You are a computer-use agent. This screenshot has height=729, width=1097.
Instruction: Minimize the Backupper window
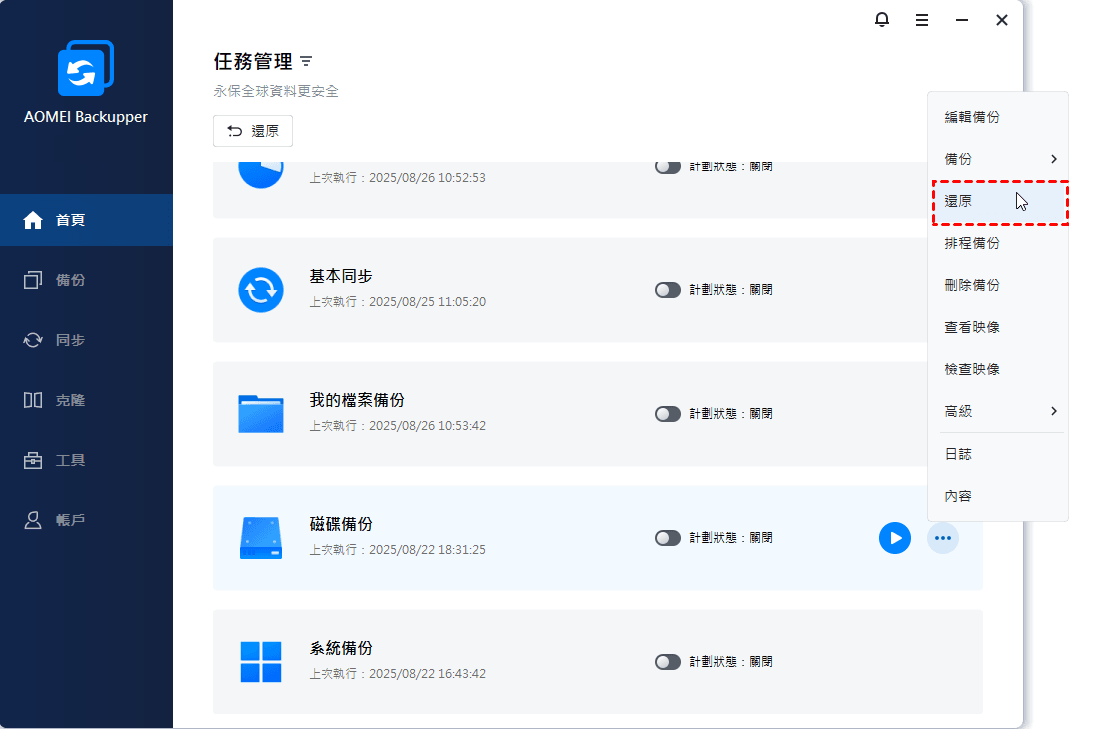click(961, 20)
